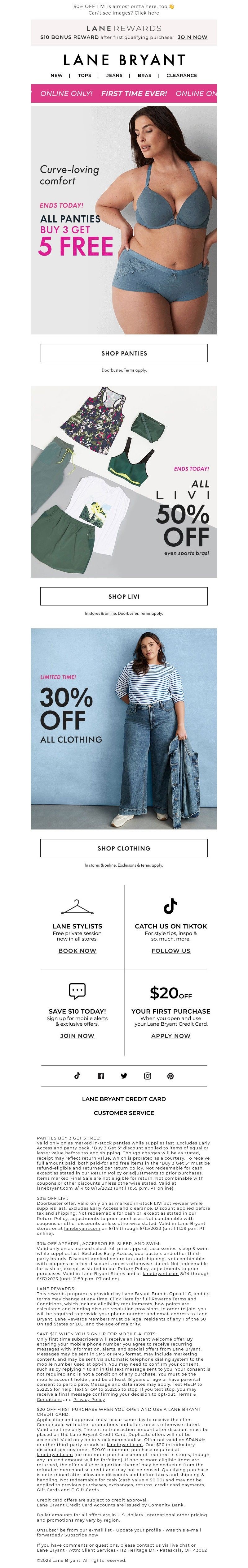The height and width of the screenshot is (1568, 248).
Task: Tap JOIN NOW for mobile alerts
Action: (x=77, y=1036)
